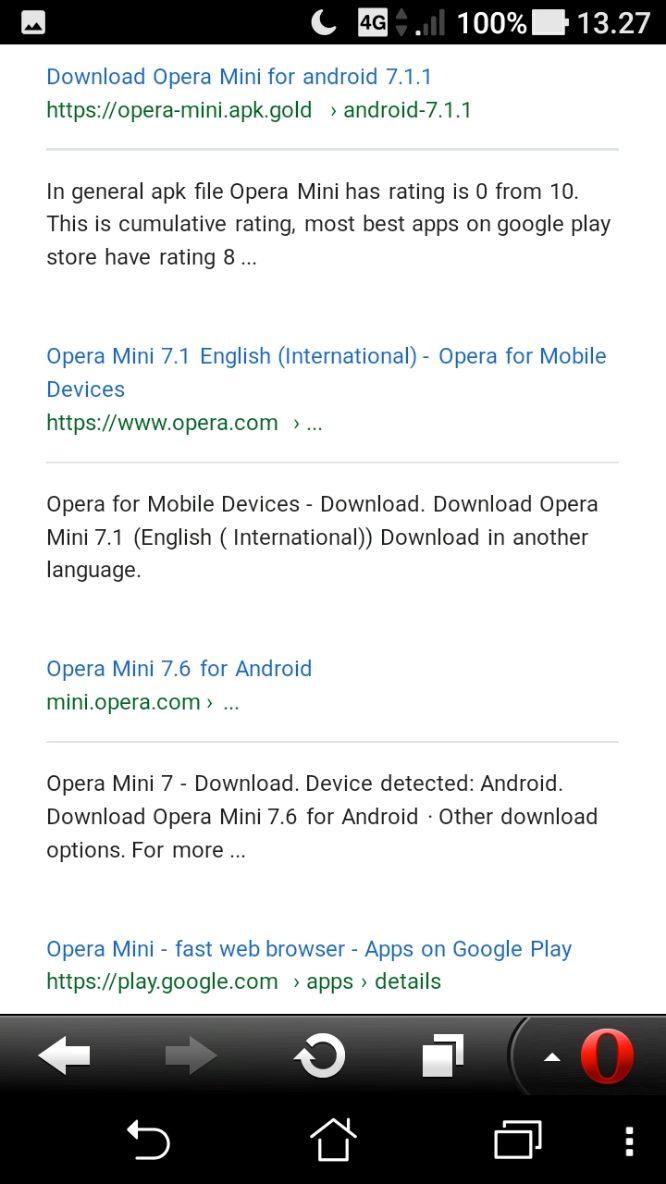Open 'Download Opera Mini for android 7.1.1' result

coord(239,77)
